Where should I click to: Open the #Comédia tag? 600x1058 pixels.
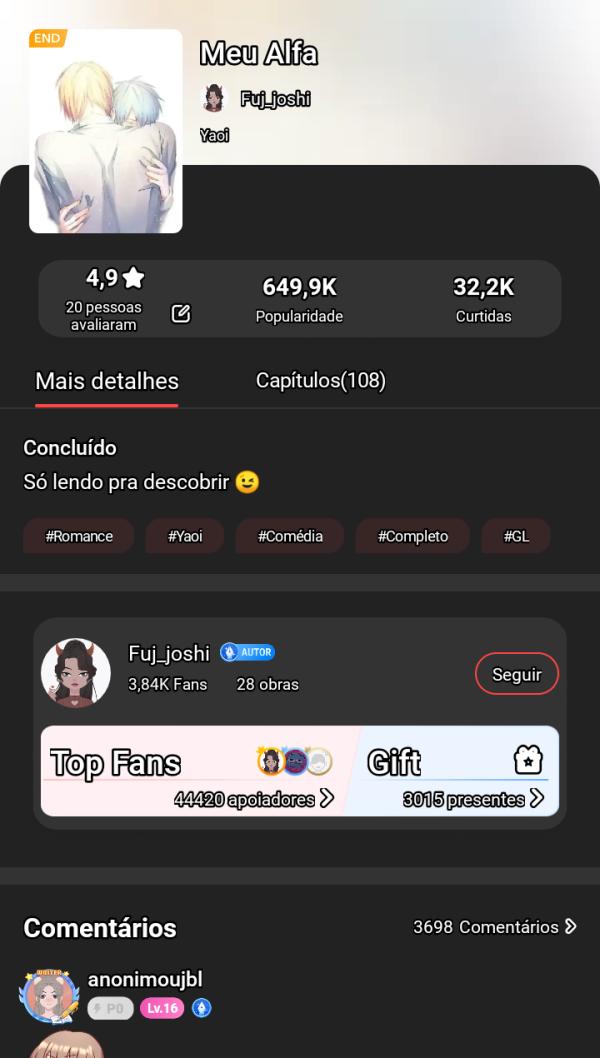(x=290, y=536)
